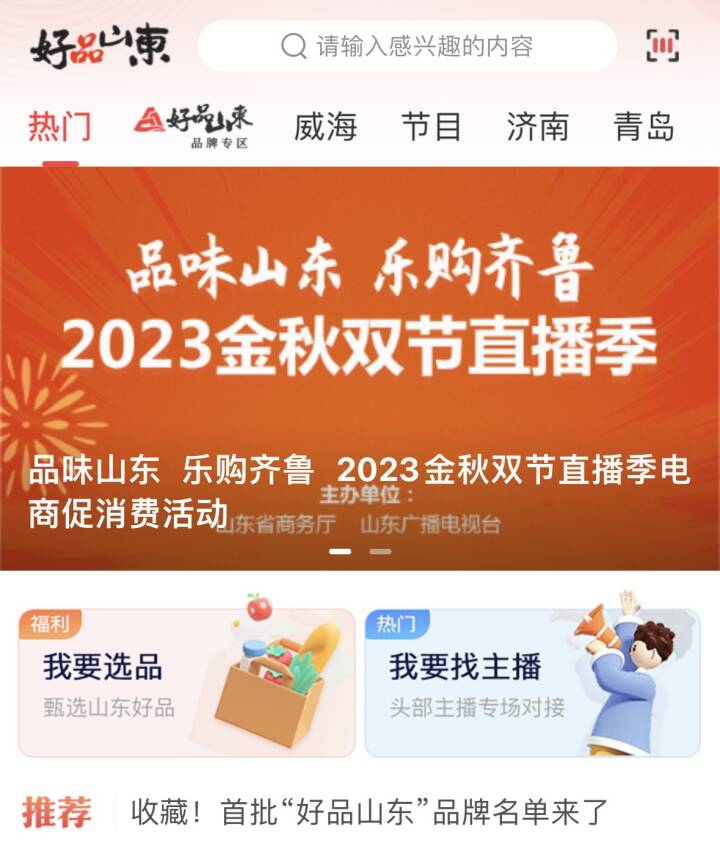Open the 我要选品 card
Screen dimensions: 720x843
click(x=187, y=682)
